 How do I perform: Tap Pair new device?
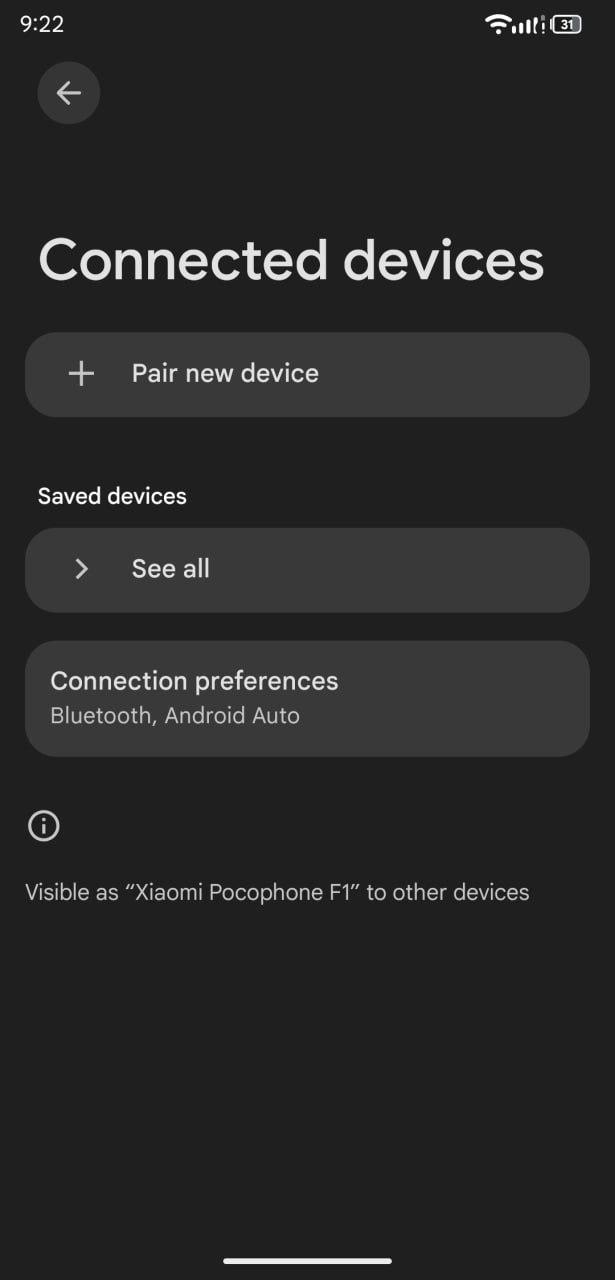point(307,374)
